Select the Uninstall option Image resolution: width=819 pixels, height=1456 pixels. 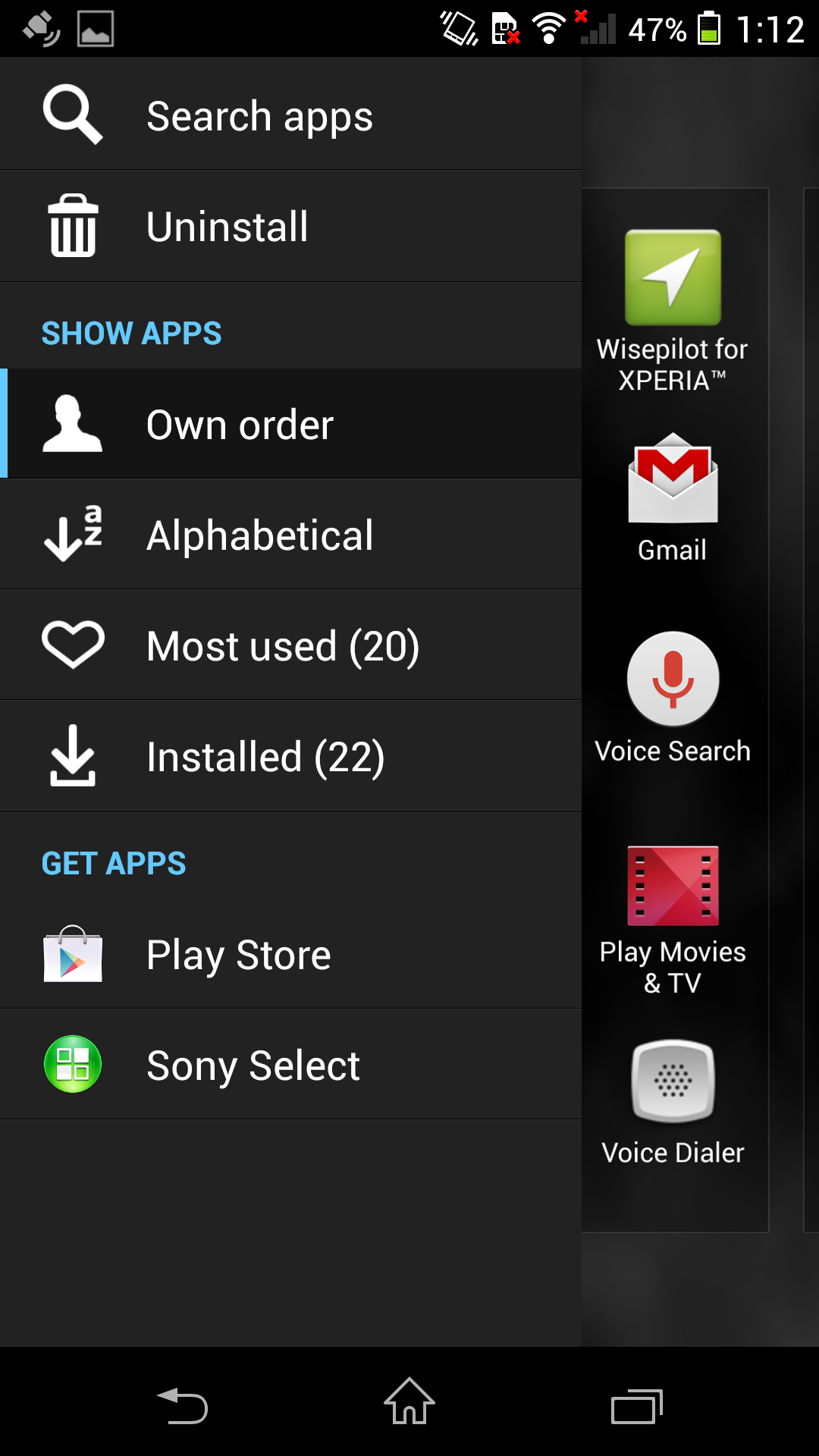pos(290,226)
